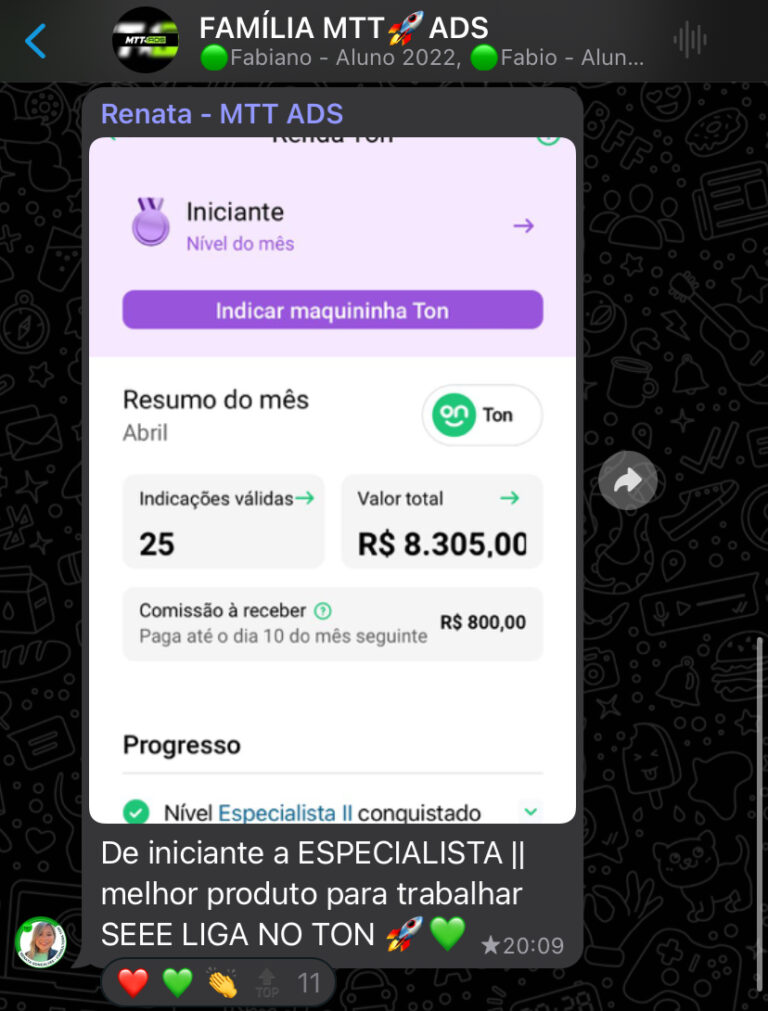768x1011 pixels.
Task: View reactions on Renata's message
Action: click(x=218, y=984)
